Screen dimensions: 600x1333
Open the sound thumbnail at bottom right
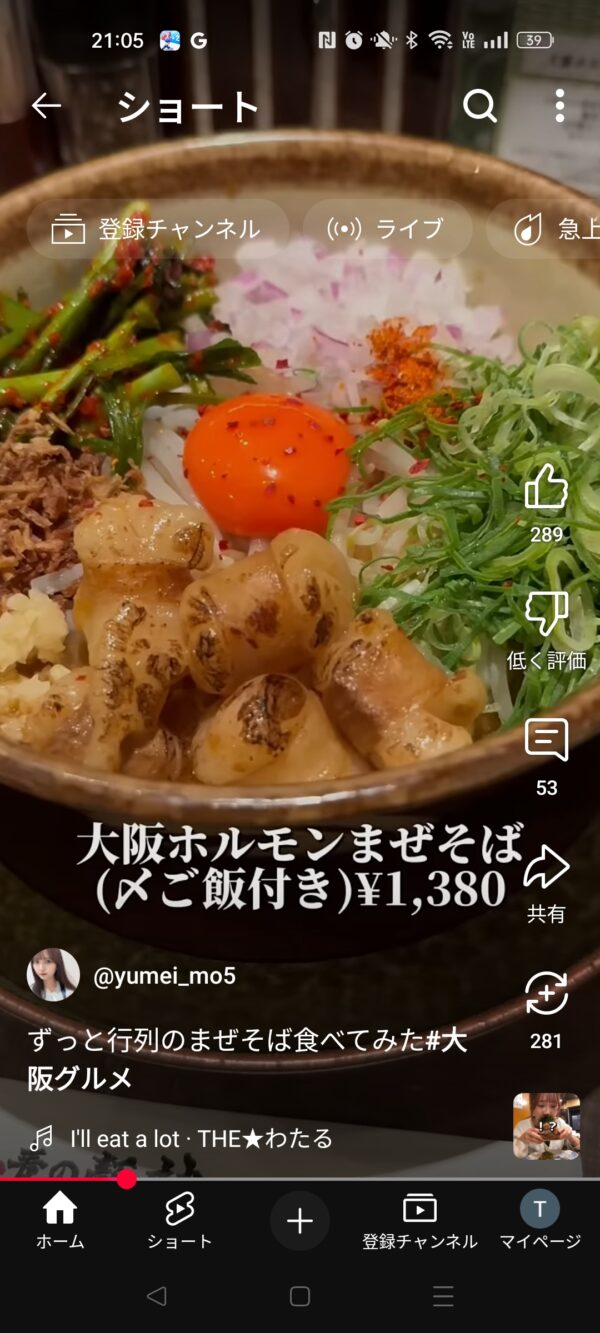point(546,1126)
